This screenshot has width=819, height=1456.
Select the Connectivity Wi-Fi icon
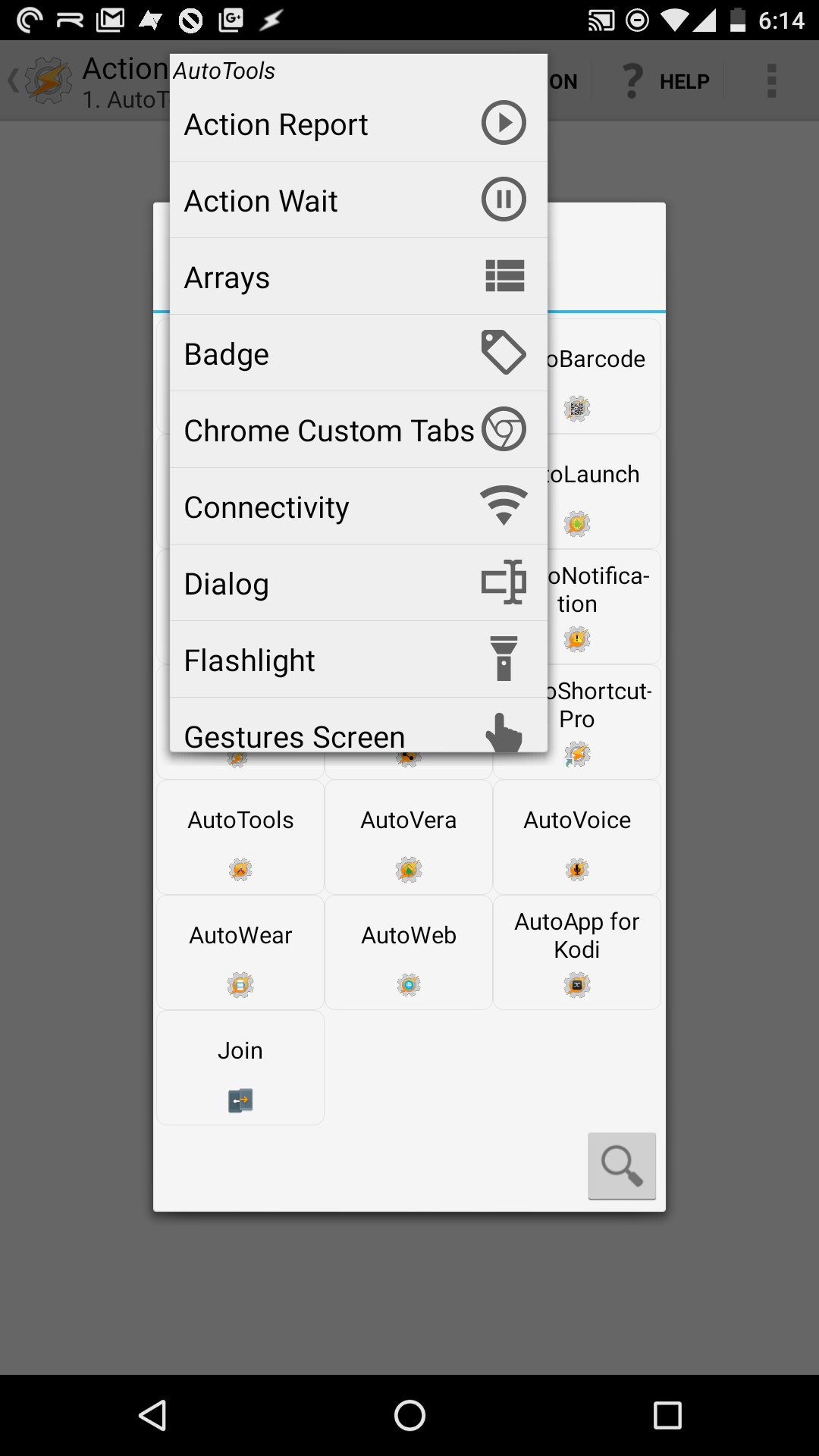click(503, 505)
